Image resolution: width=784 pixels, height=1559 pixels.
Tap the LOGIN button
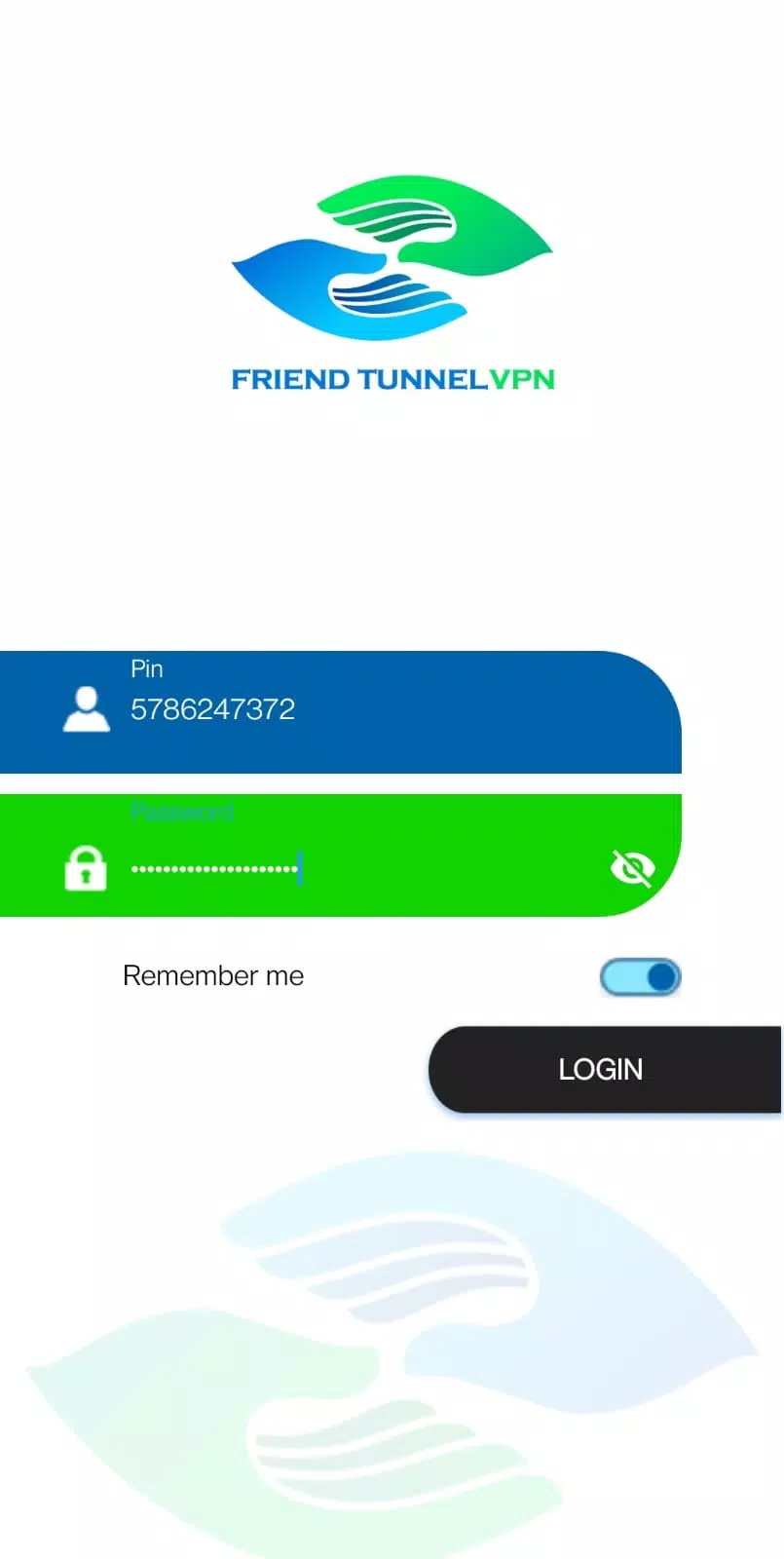click(605, 1069)
